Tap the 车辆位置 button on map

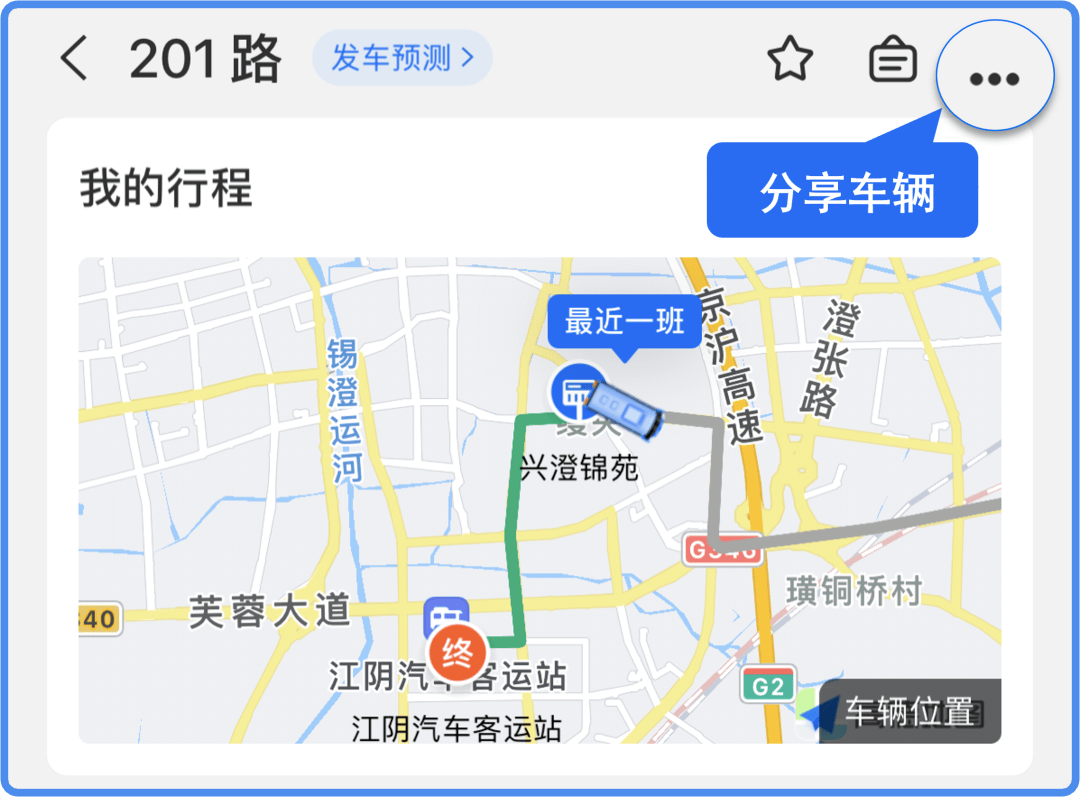908,712
